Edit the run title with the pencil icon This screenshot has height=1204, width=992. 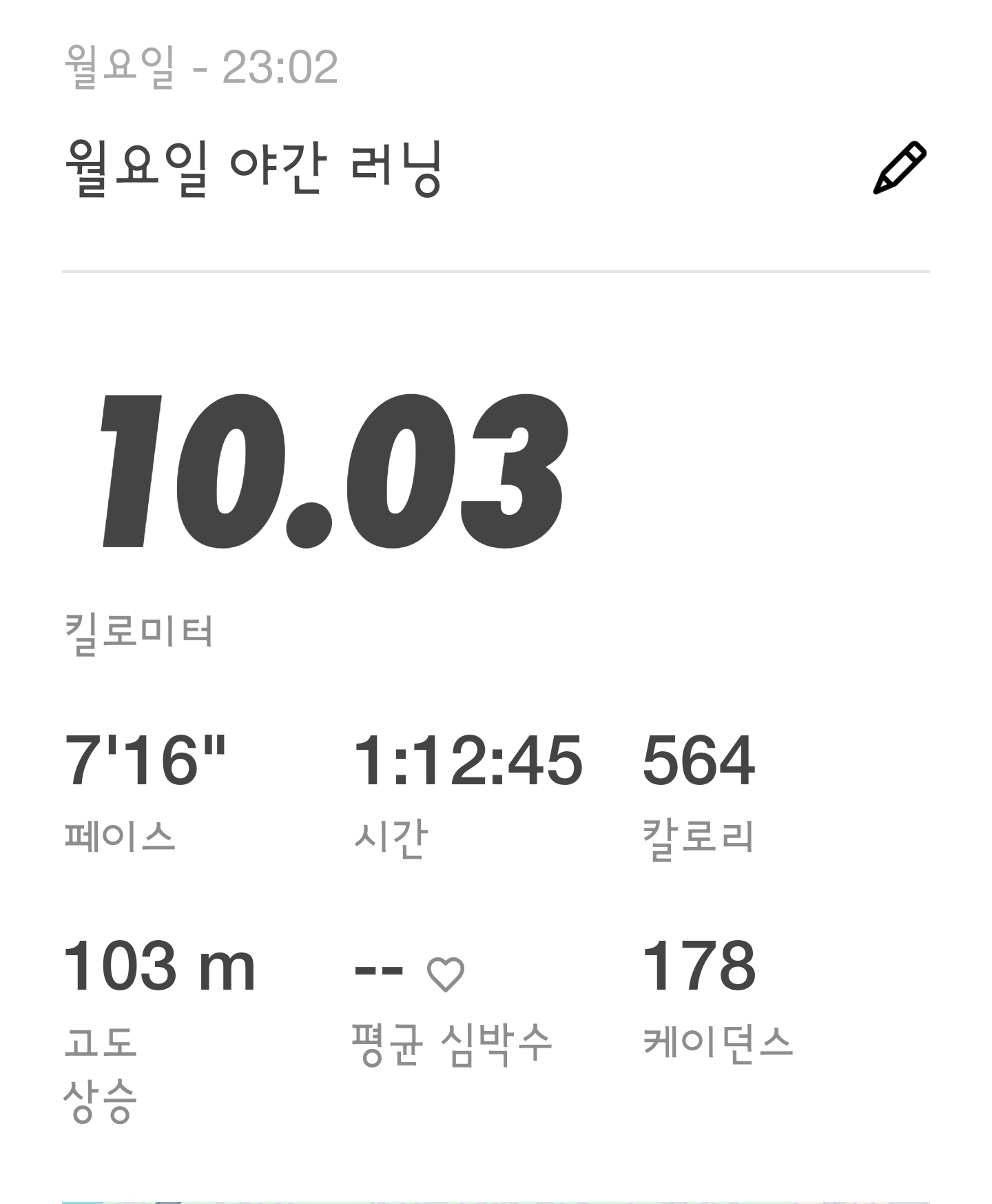tap(899, 168)
